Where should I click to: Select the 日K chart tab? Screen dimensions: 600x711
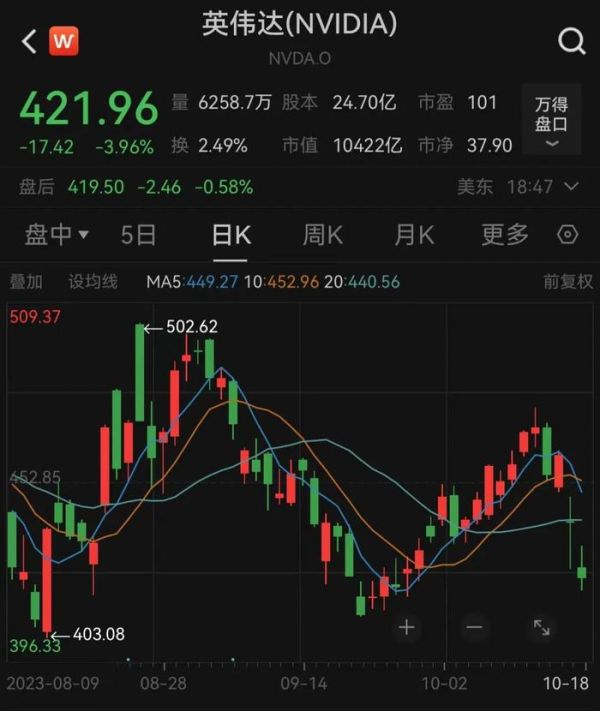(231, 235)
